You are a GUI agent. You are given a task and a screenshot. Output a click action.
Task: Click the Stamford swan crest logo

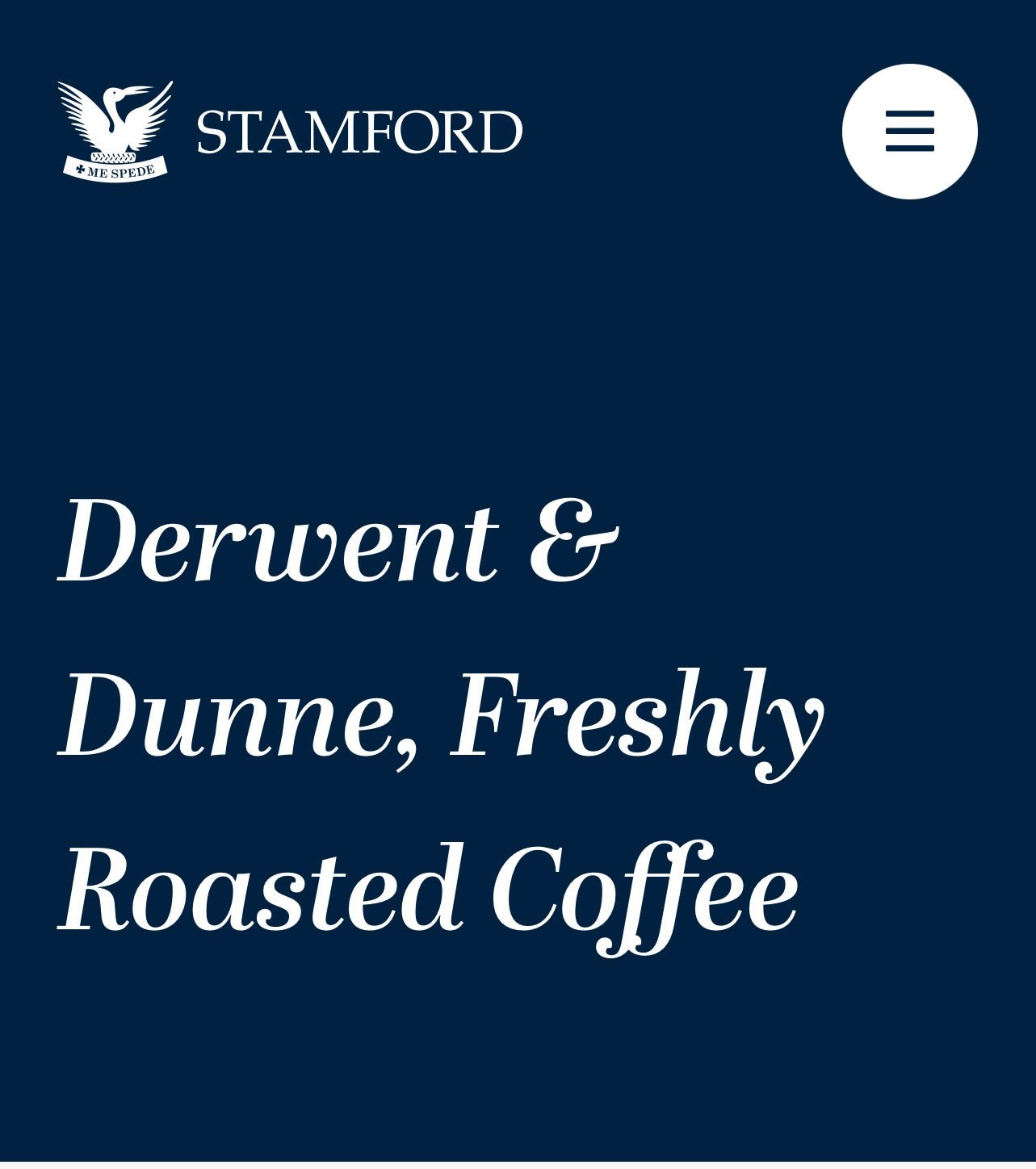pos(115,129)
